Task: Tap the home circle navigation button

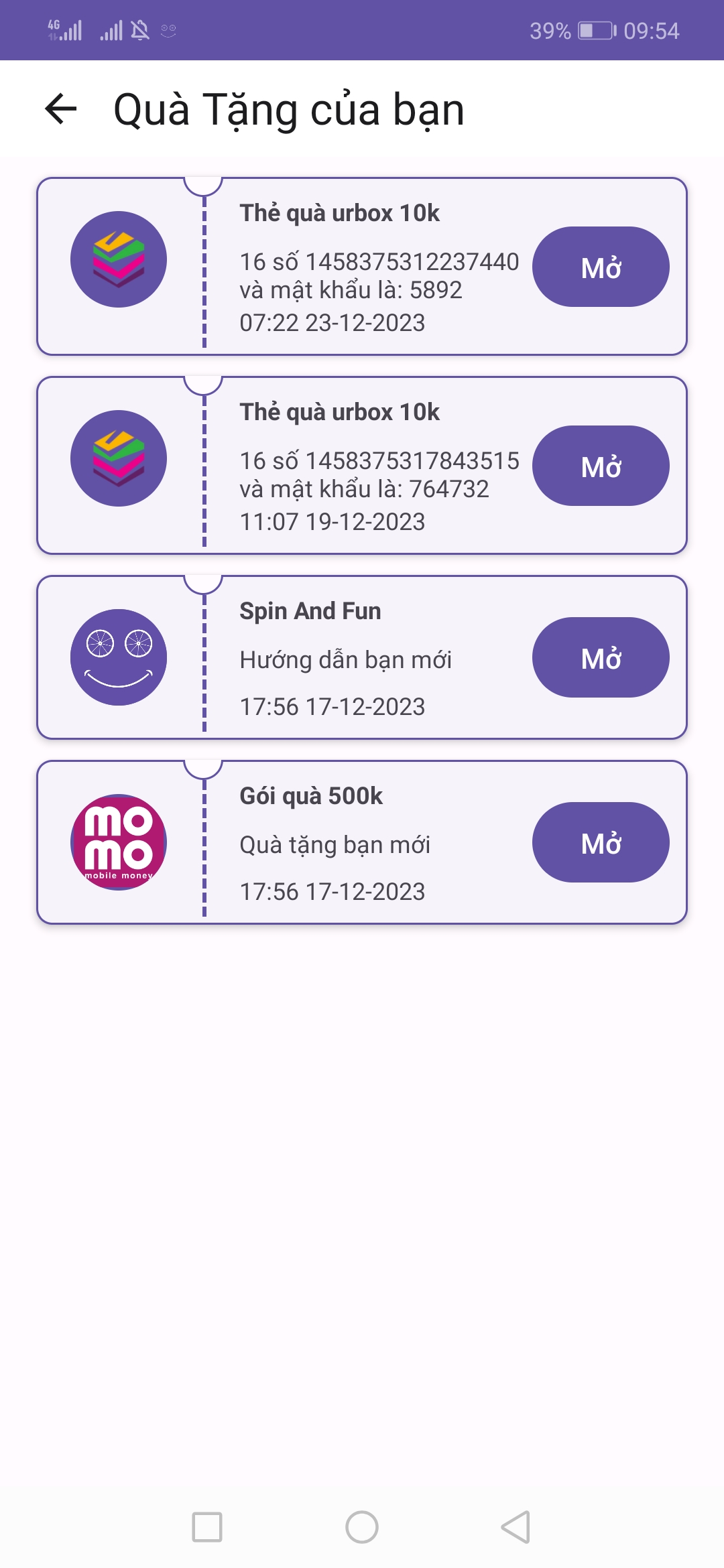Action: tap(361, 1524)
